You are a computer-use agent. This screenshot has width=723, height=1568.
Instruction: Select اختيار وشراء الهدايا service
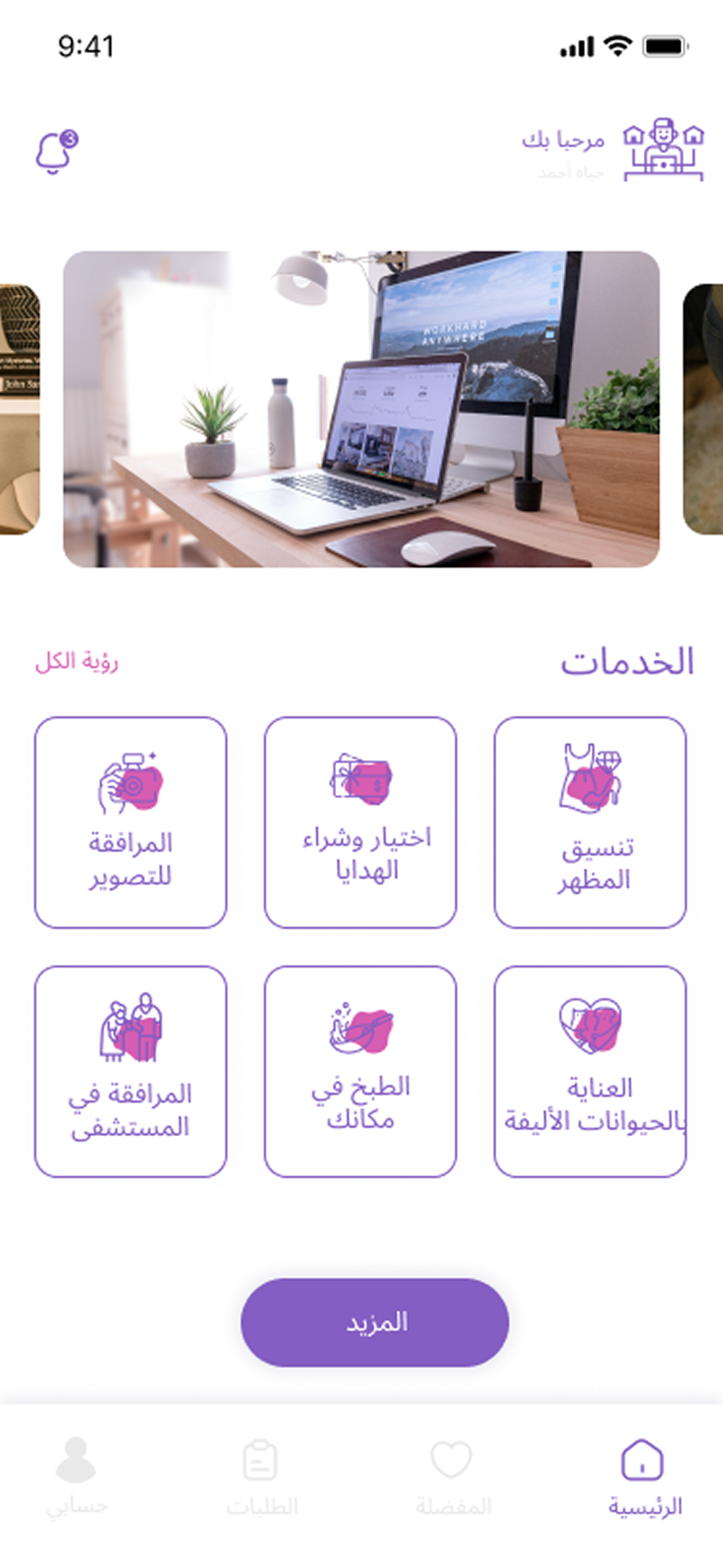[360, 822]
